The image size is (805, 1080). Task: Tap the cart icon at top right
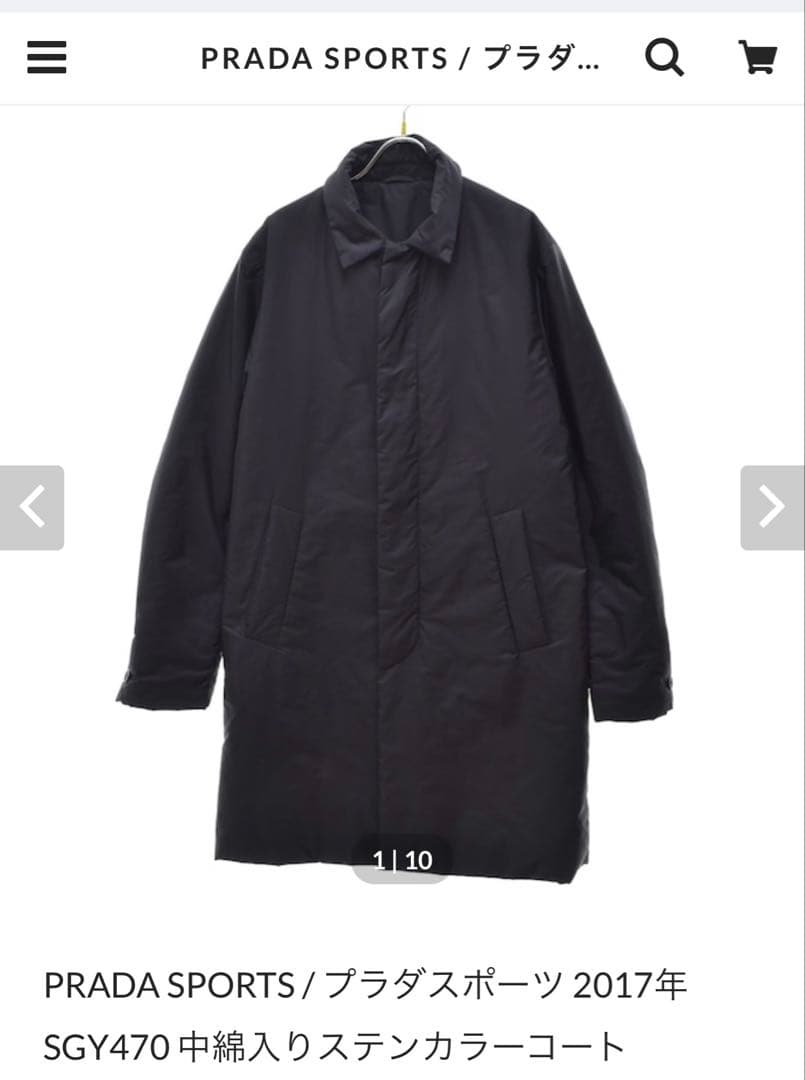pyautogui.click(x=756, y=57)
